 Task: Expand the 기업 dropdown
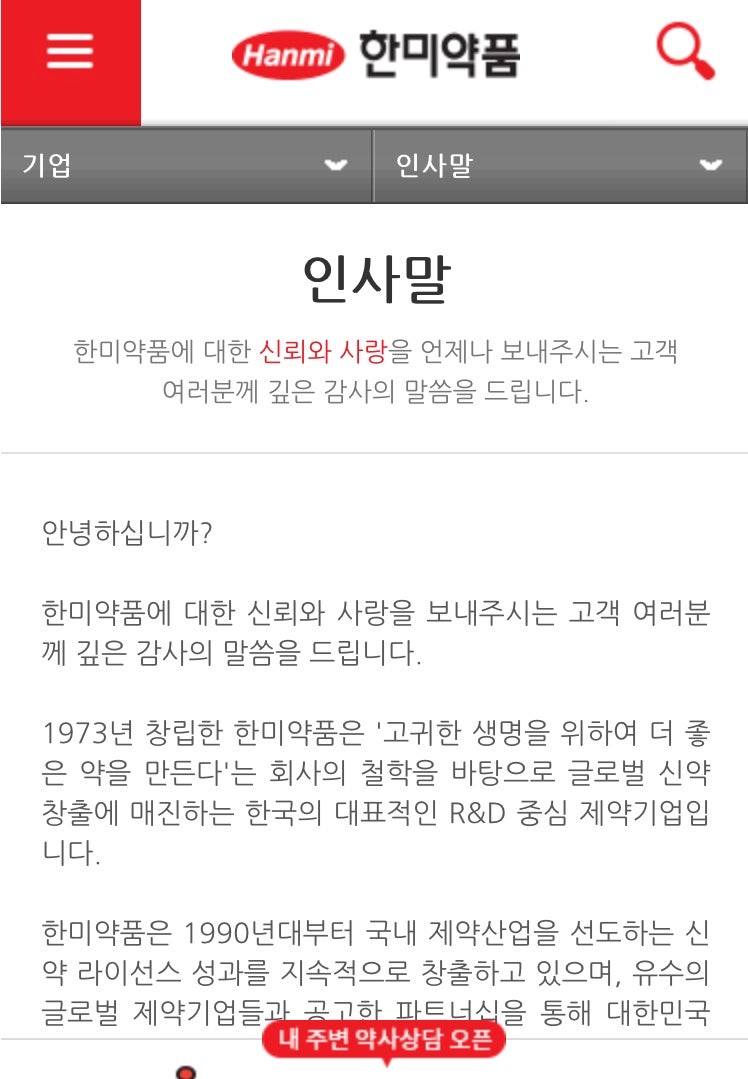(x=186, y=166)
